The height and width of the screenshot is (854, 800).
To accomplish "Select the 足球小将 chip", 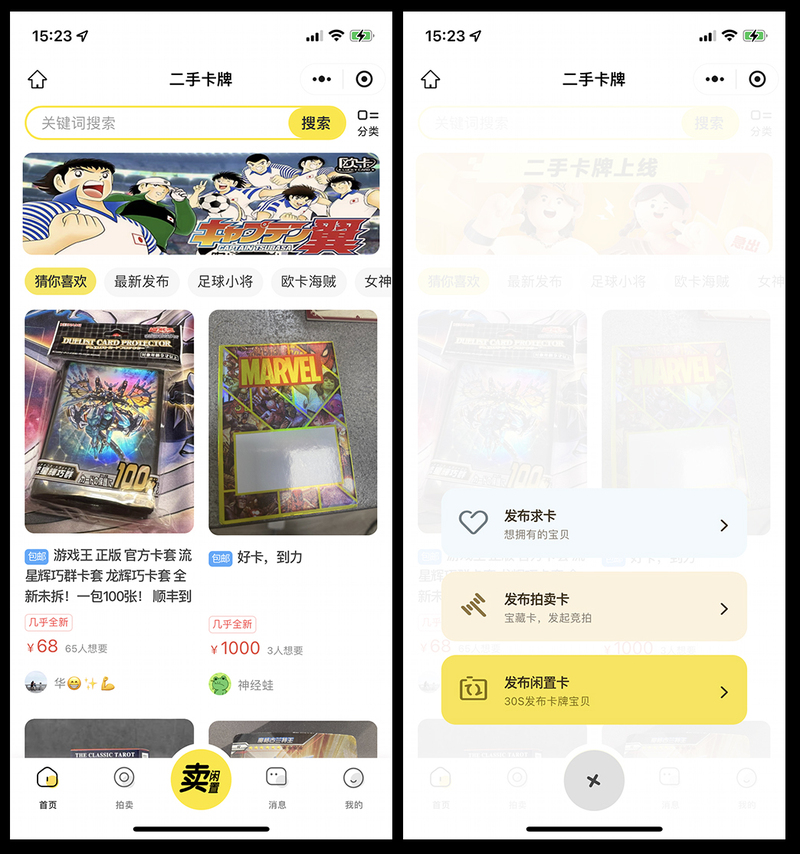I will coord(225,281).
